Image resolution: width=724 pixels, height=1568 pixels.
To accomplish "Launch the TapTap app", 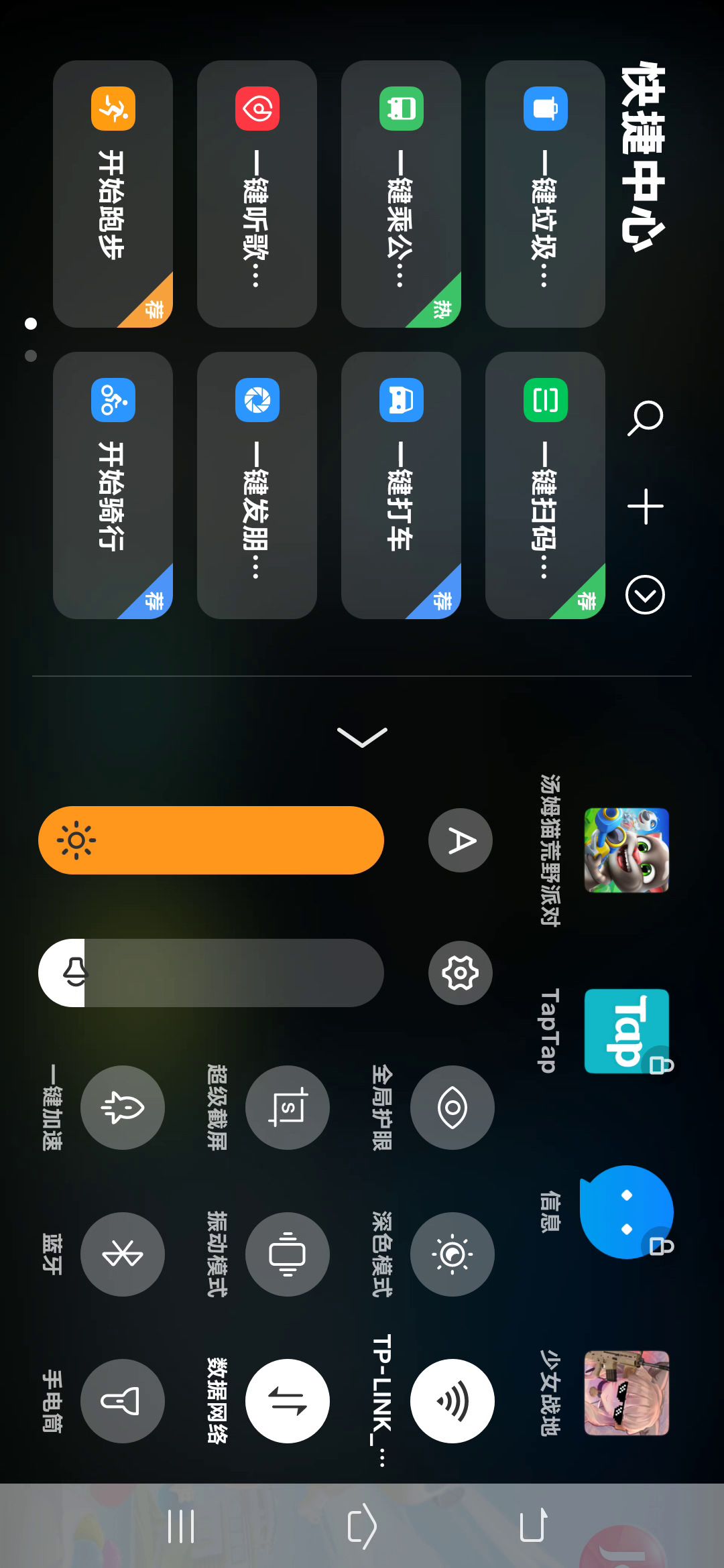I will 626,1031.
